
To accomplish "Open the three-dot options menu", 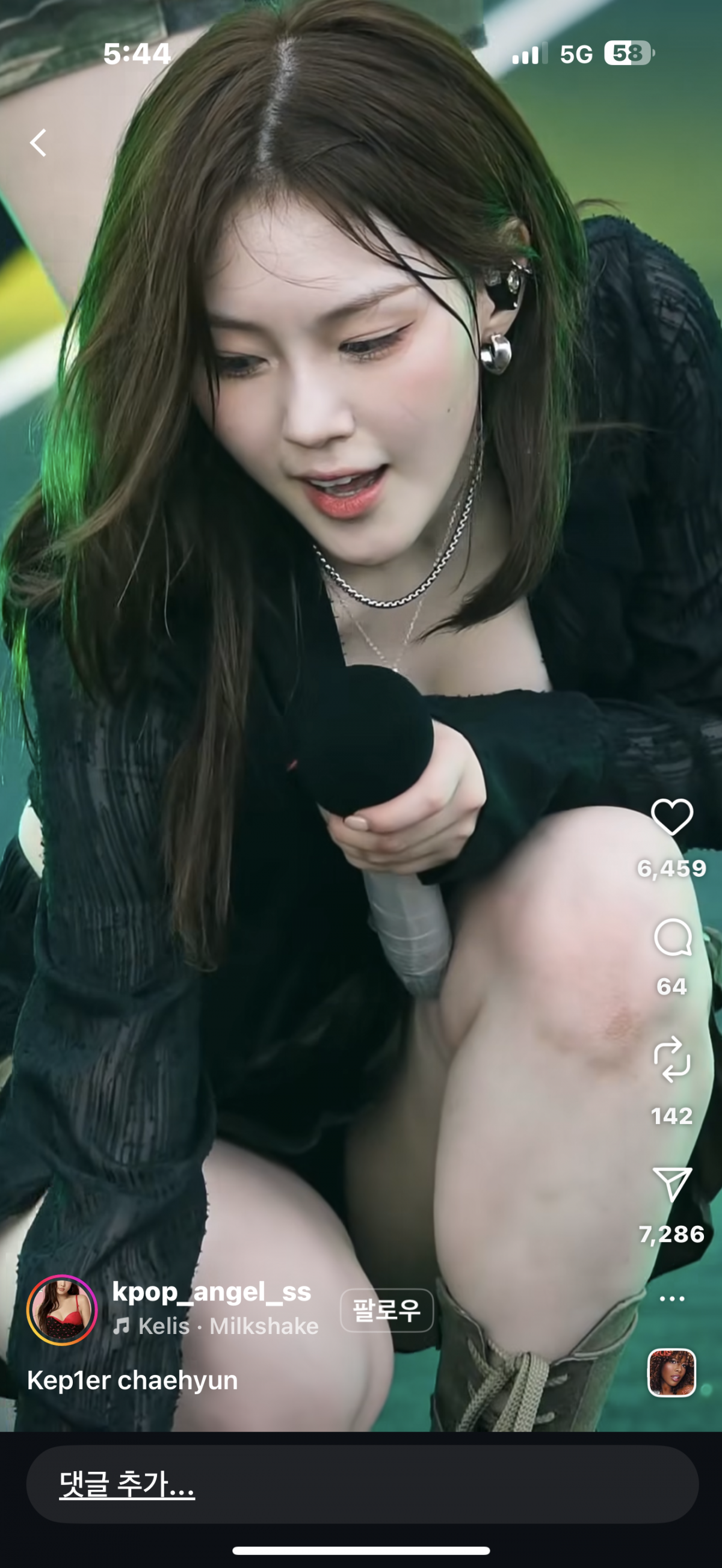I will tap(671, 1299).
